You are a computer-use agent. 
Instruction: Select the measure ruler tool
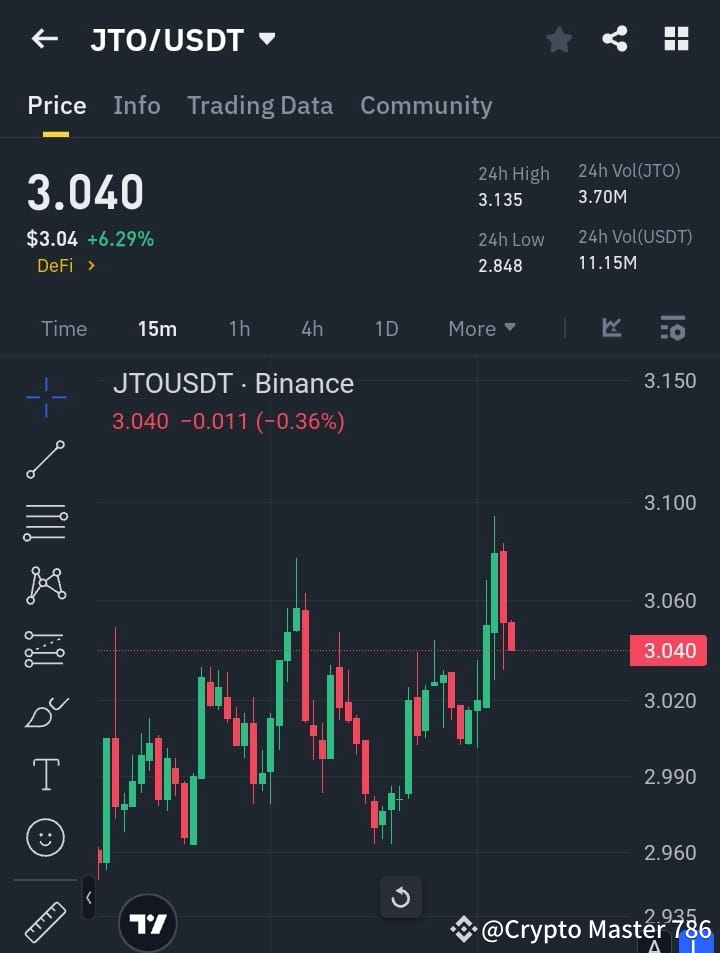point(45,916)
